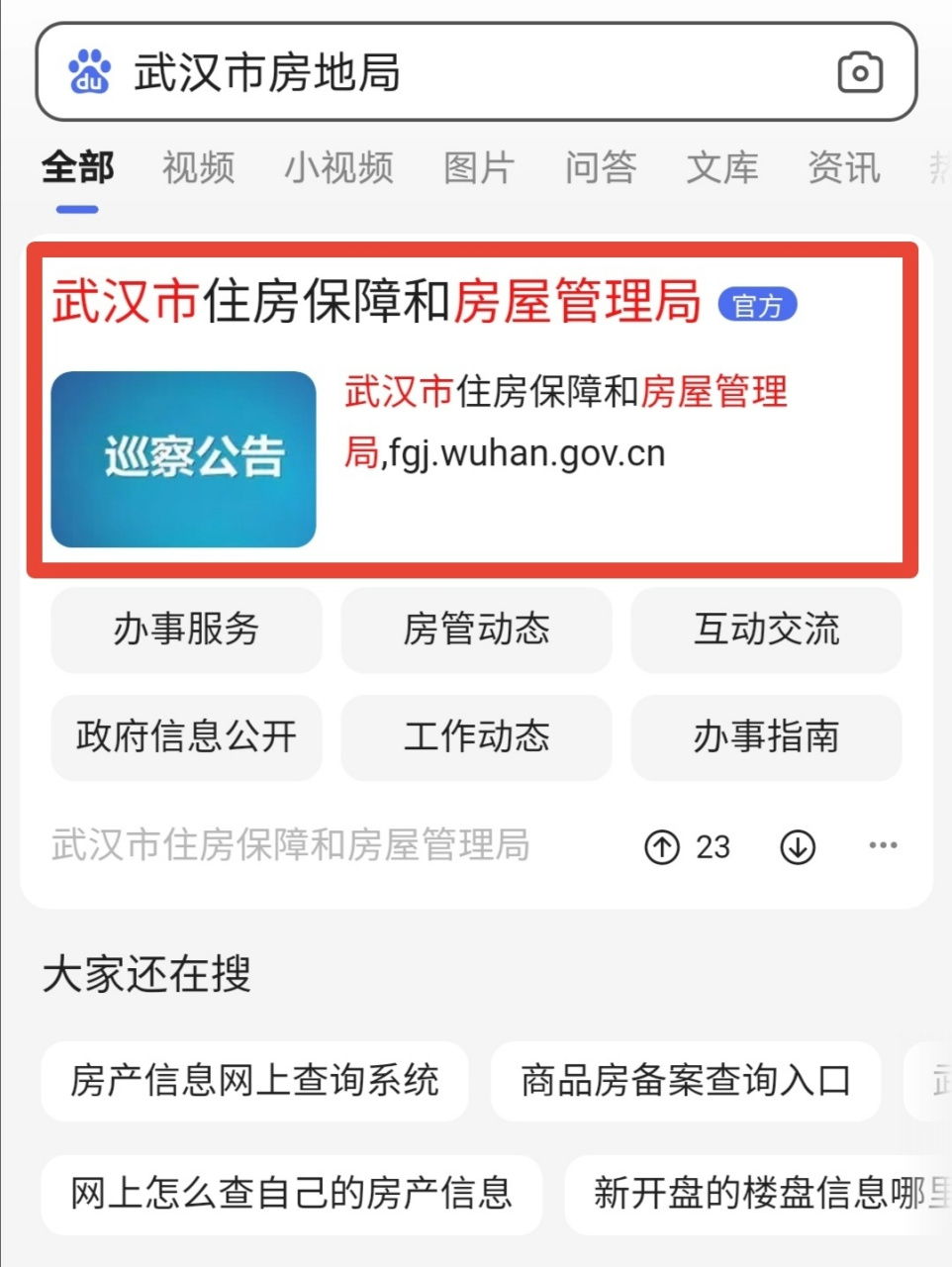952x1267 pixels.
Task: Search 房产信息网上查询系统 suggestion
Action: click(254, 1080)
